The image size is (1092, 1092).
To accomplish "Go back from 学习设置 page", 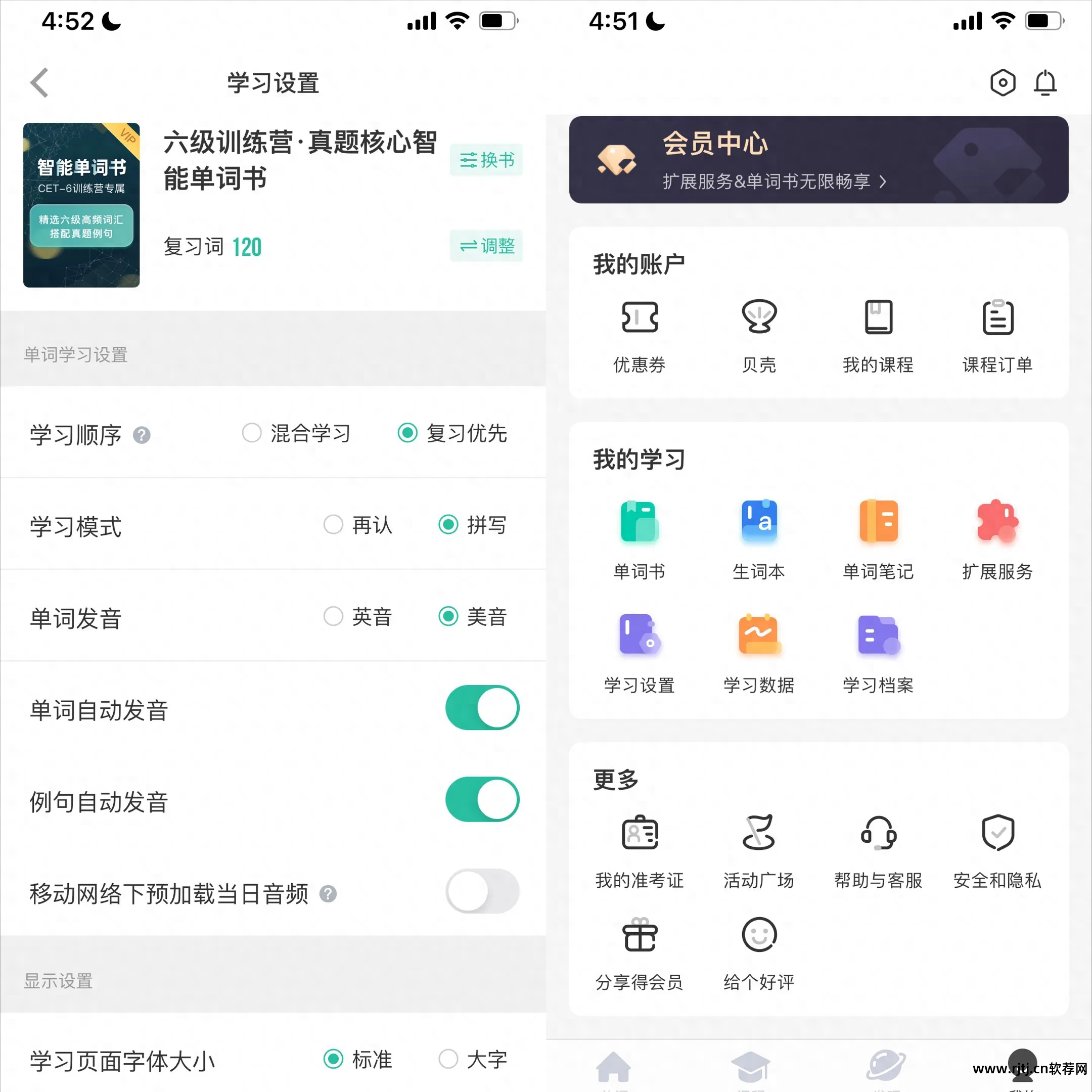I will click(39, 83).
